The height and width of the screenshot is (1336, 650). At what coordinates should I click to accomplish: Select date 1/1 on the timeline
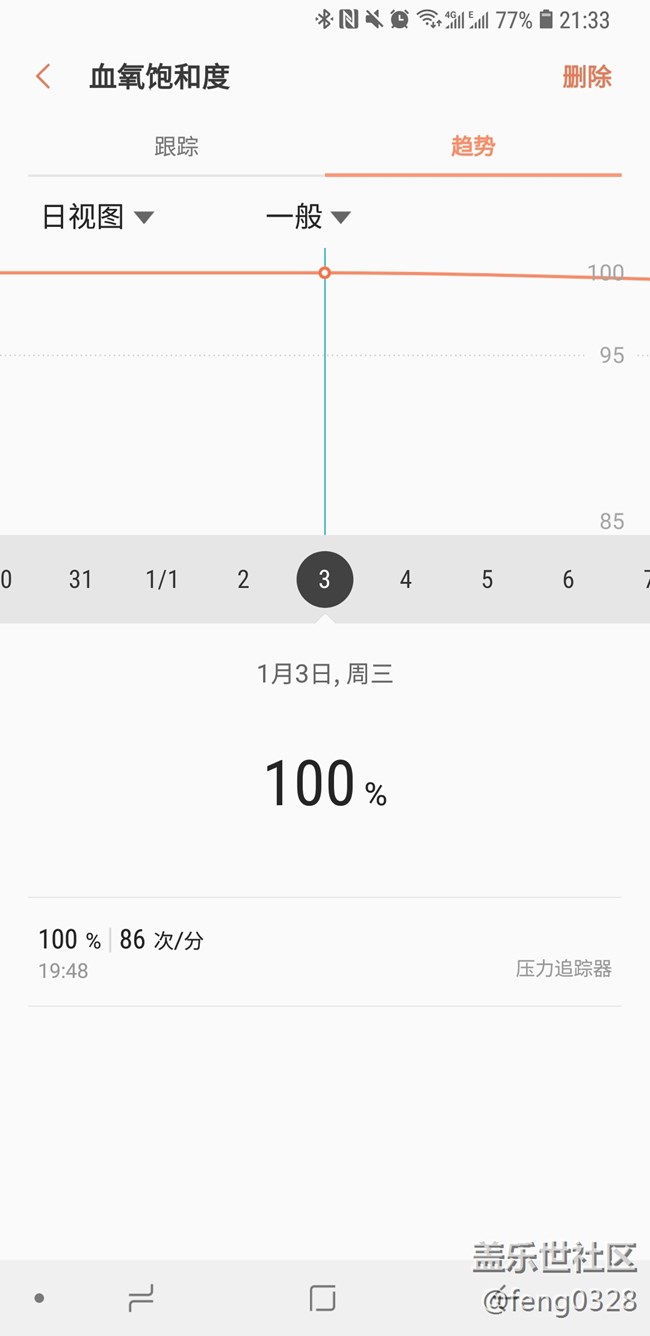tap(162, 579)
